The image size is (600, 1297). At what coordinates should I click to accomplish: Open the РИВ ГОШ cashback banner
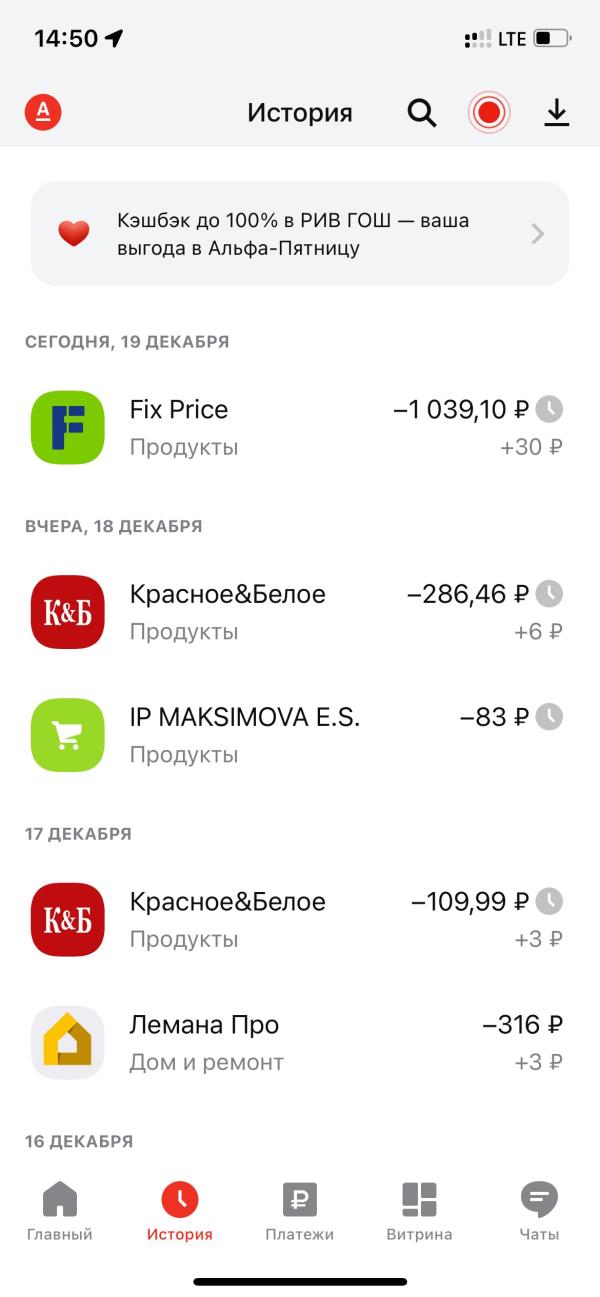pyautogui.click(x=300, y=234)
